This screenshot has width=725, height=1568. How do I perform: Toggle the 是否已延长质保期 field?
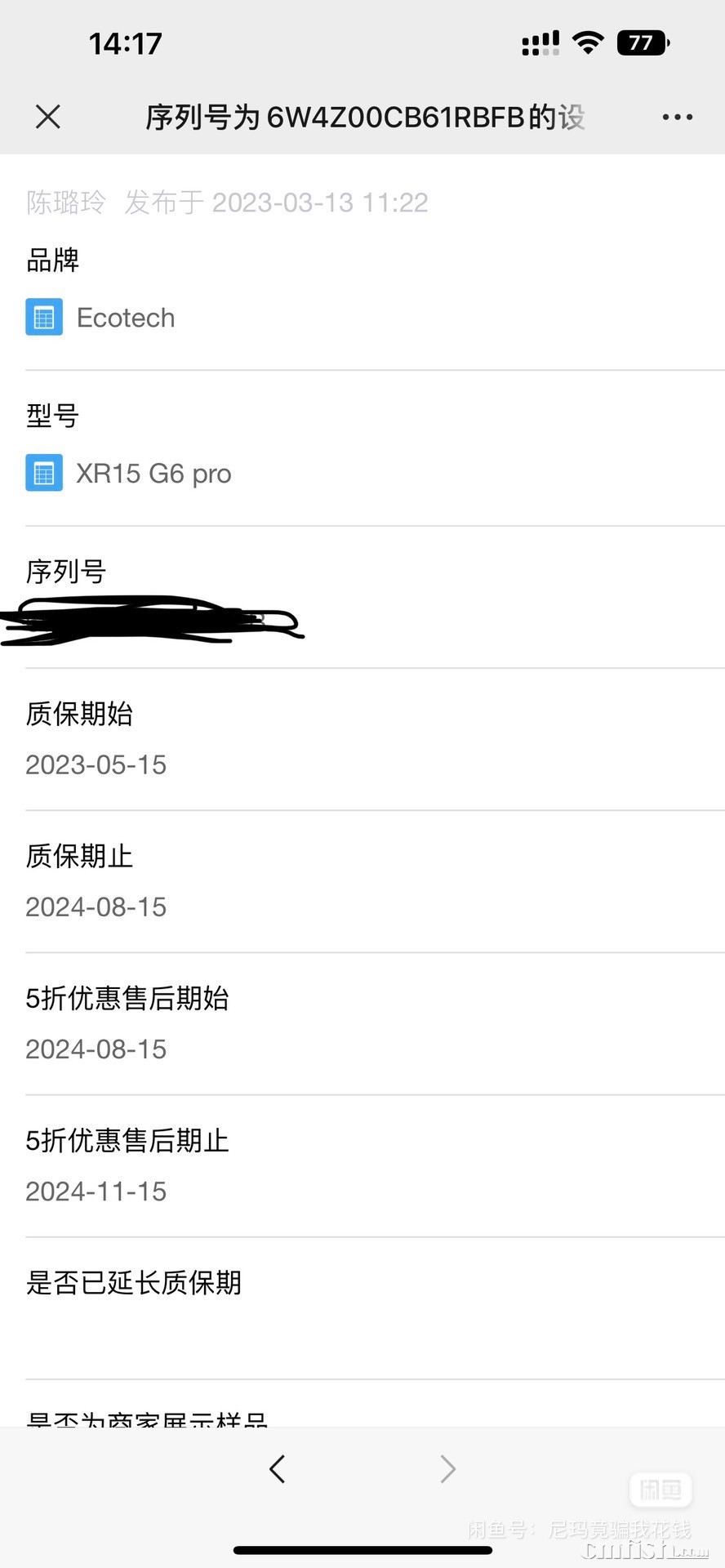(133, 1283)
